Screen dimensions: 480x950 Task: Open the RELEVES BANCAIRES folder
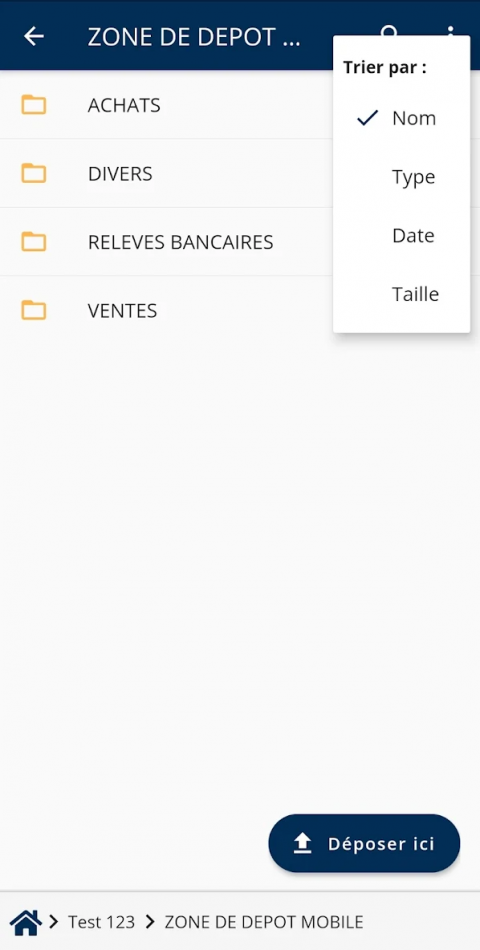tap(167, 242)
